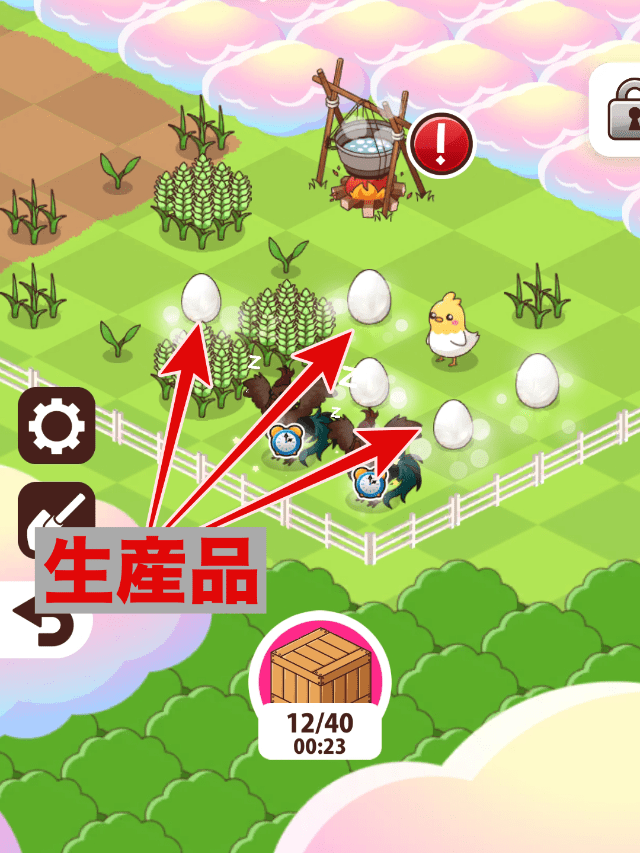Tap the padlock locked button
The height and width of the screenshot is (853, 640).
[619, 112]
